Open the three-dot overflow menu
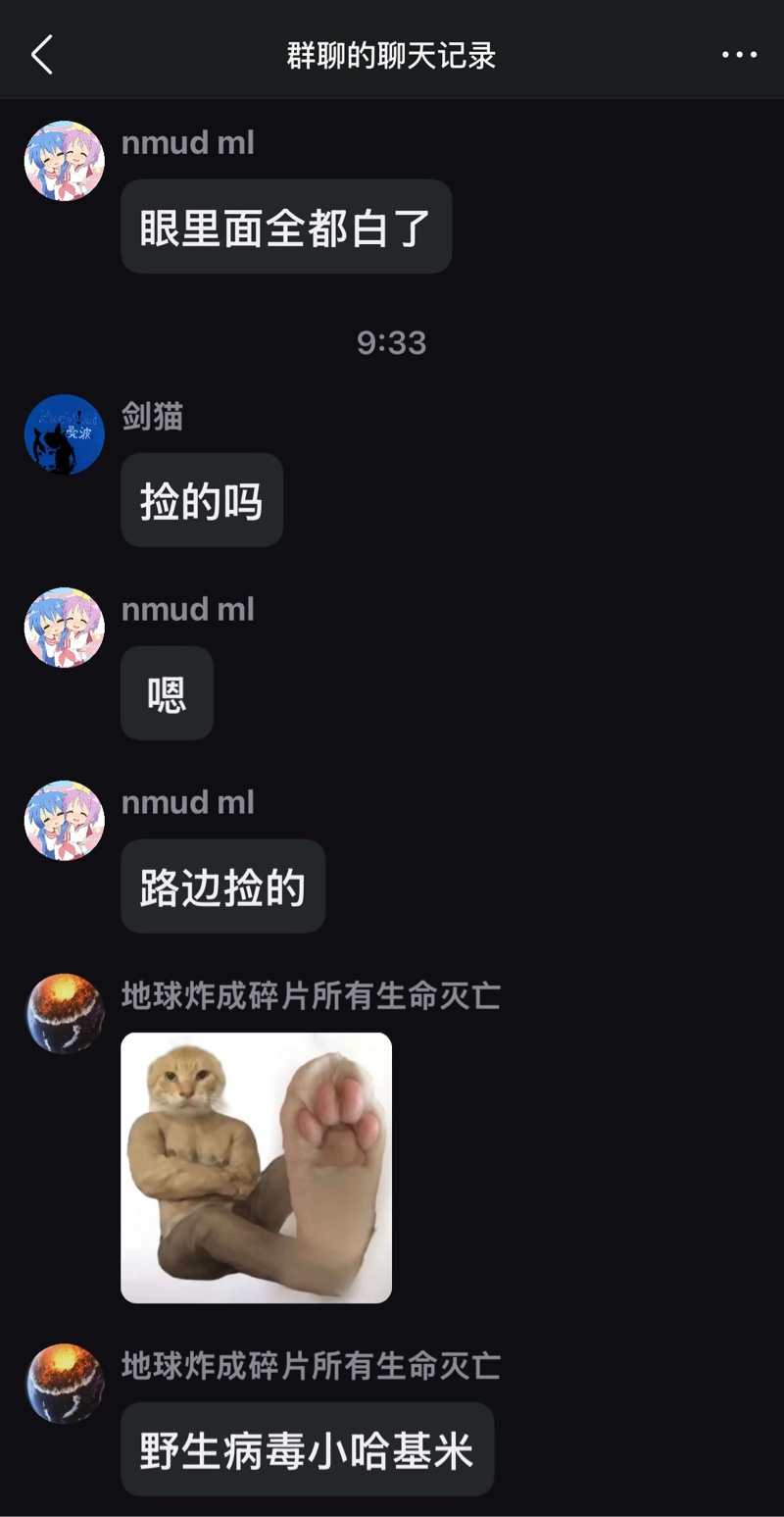This screenshot has height=1517, width=784. tap(739, 55)
